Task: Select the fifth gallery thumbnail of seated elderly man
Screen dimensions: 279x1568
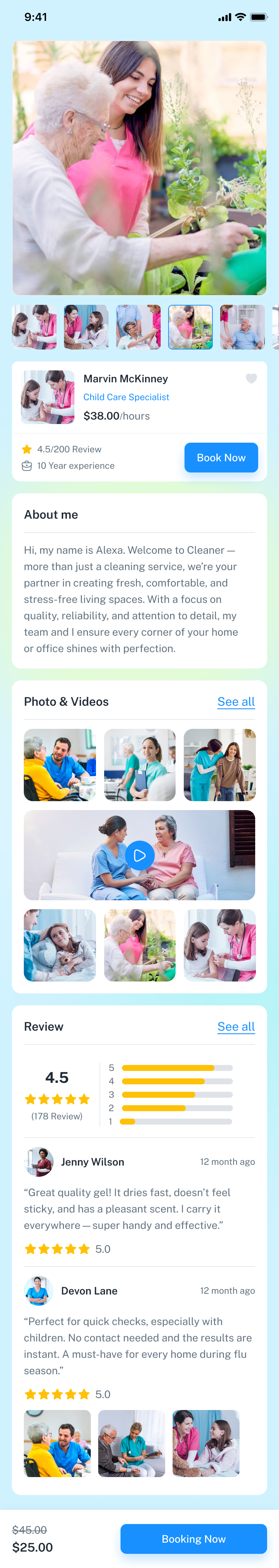Action: pos(242,328)
